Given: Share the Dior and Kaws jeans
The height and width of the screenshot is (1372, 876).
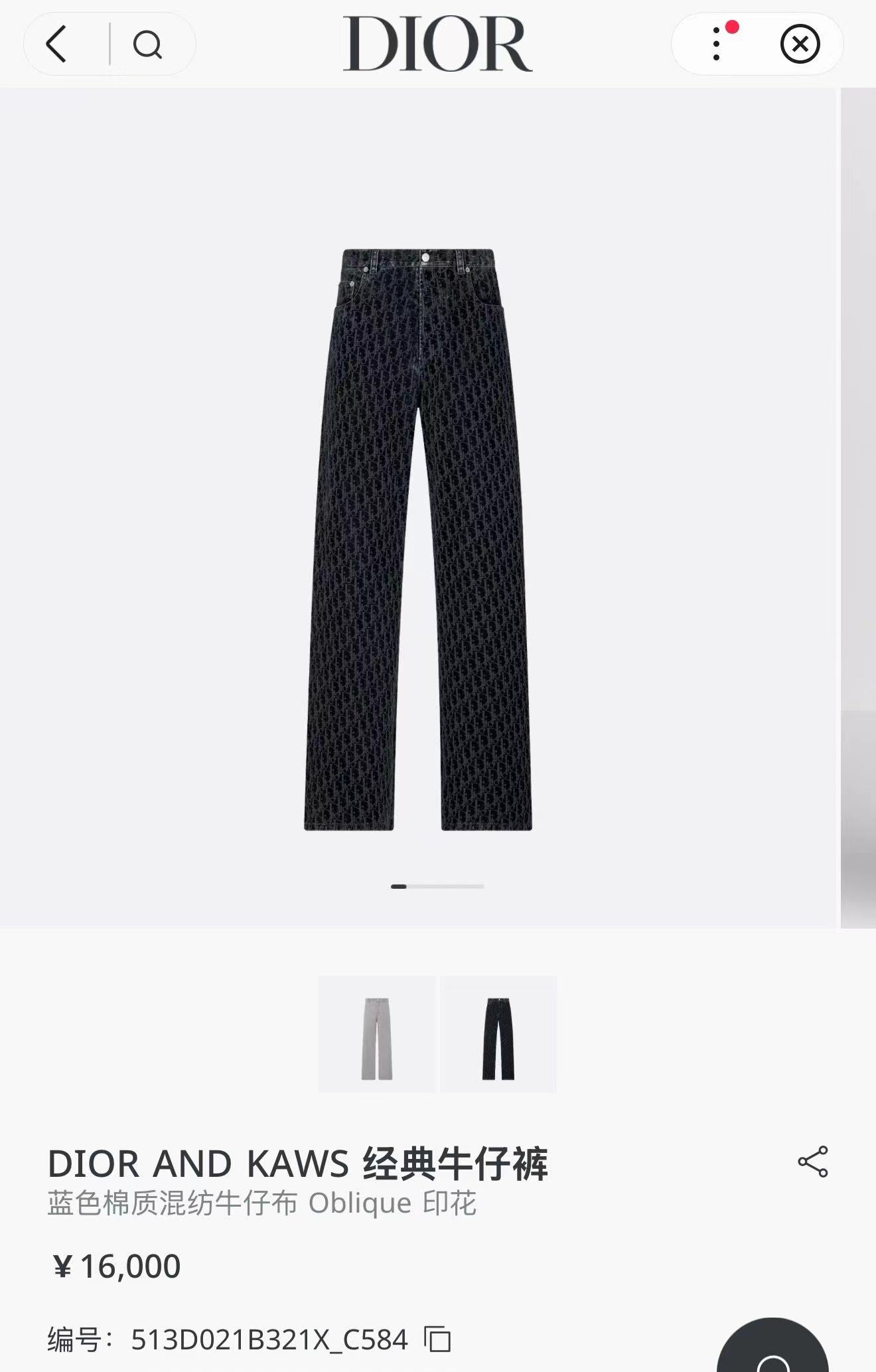Looking at the screenshot, I should [x=812, y=1162].
